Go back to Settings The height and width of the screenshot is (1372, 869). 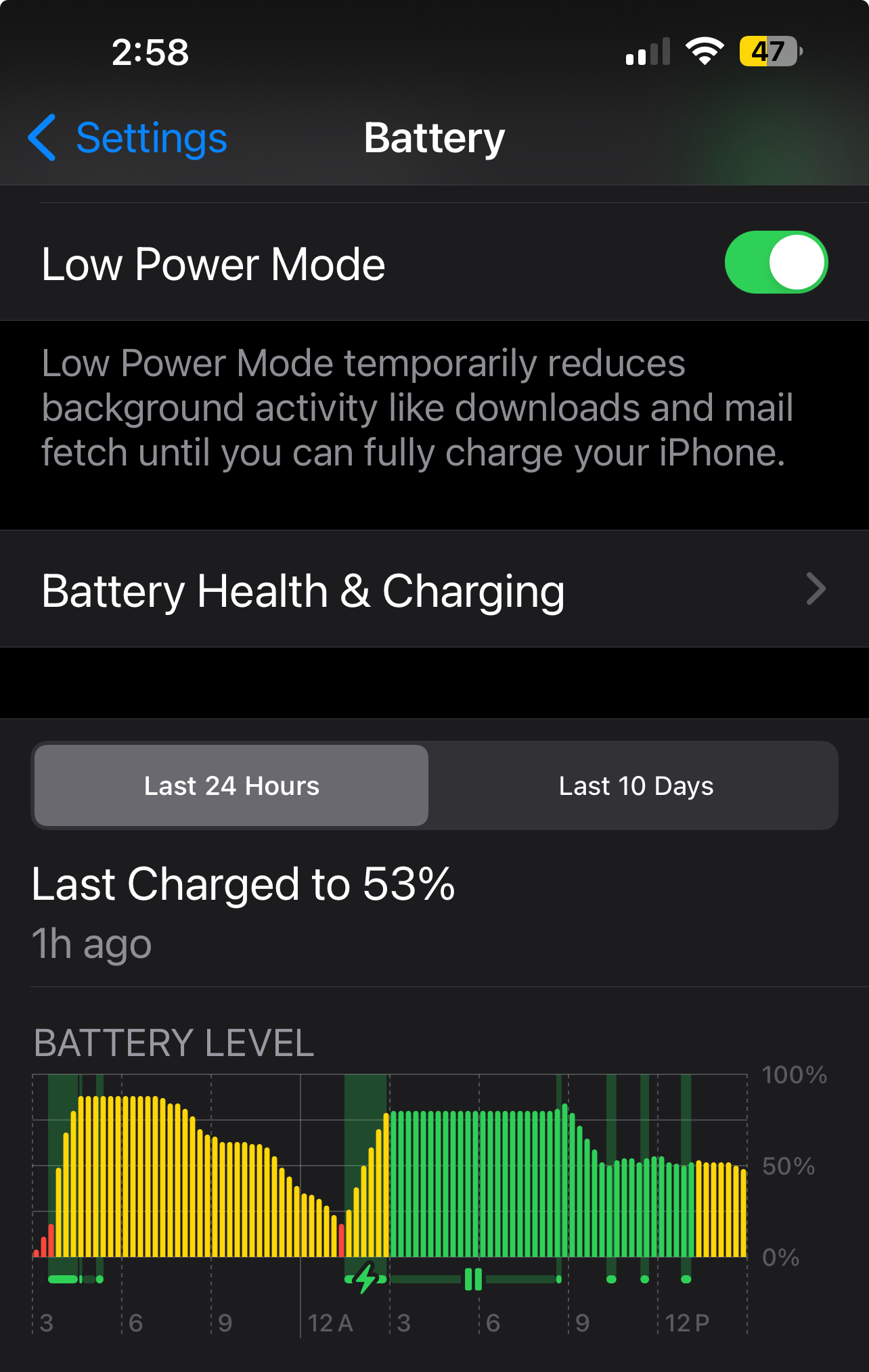pos(129,138)
